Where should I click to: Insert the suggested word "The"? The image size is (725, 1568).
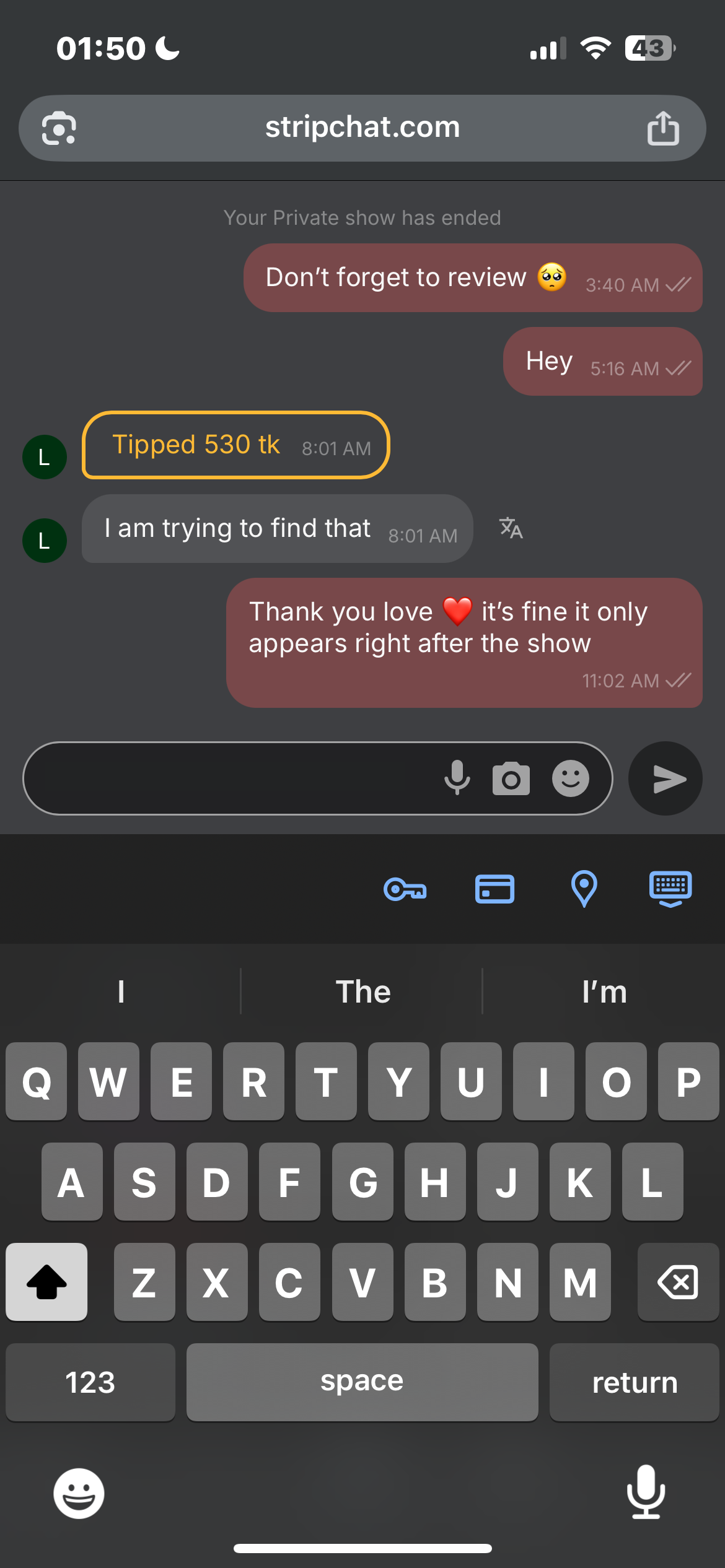point(363,991)
